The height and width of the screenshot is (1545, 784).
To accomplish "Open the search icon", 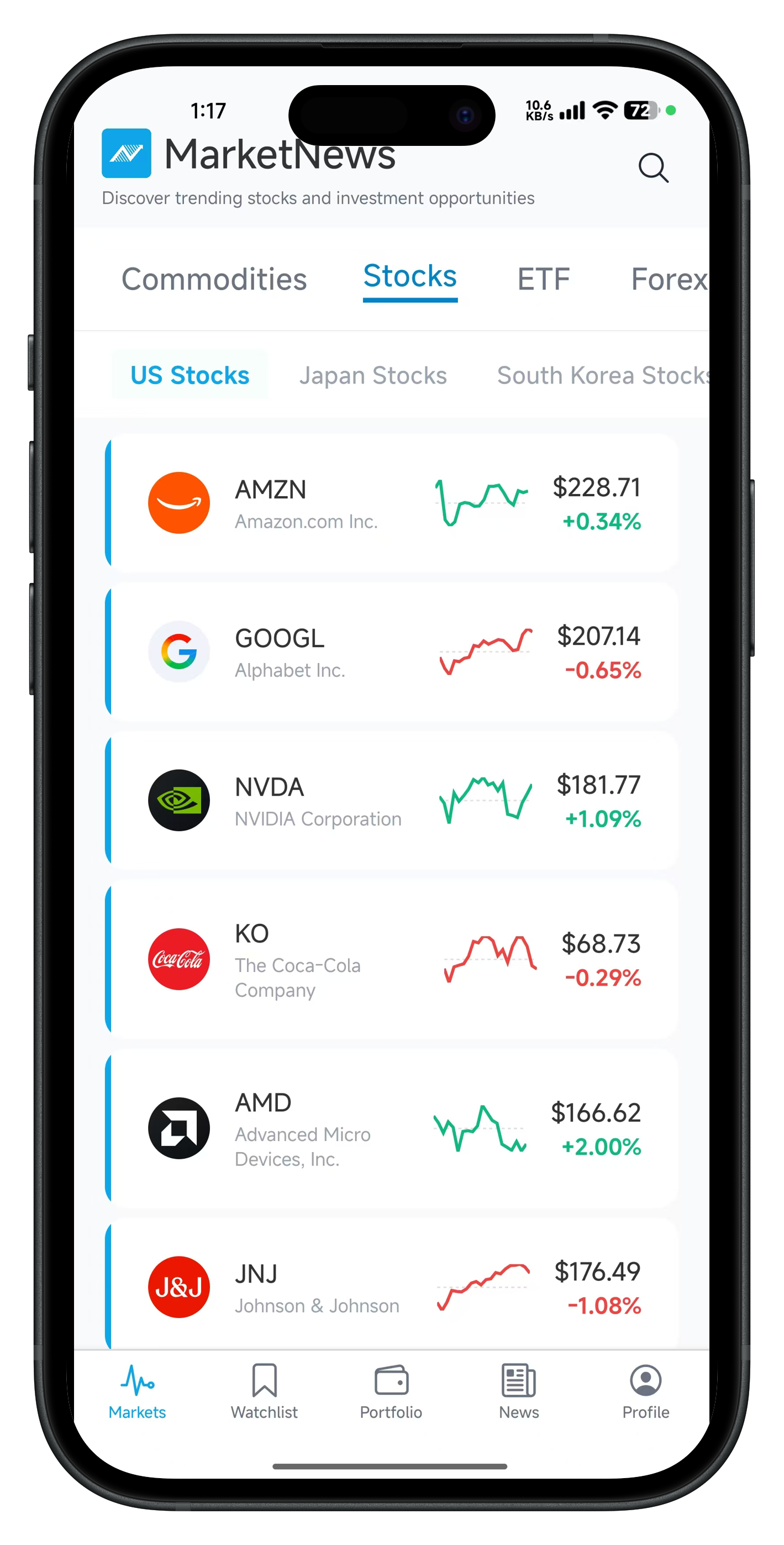I will (x=653, y=167).
